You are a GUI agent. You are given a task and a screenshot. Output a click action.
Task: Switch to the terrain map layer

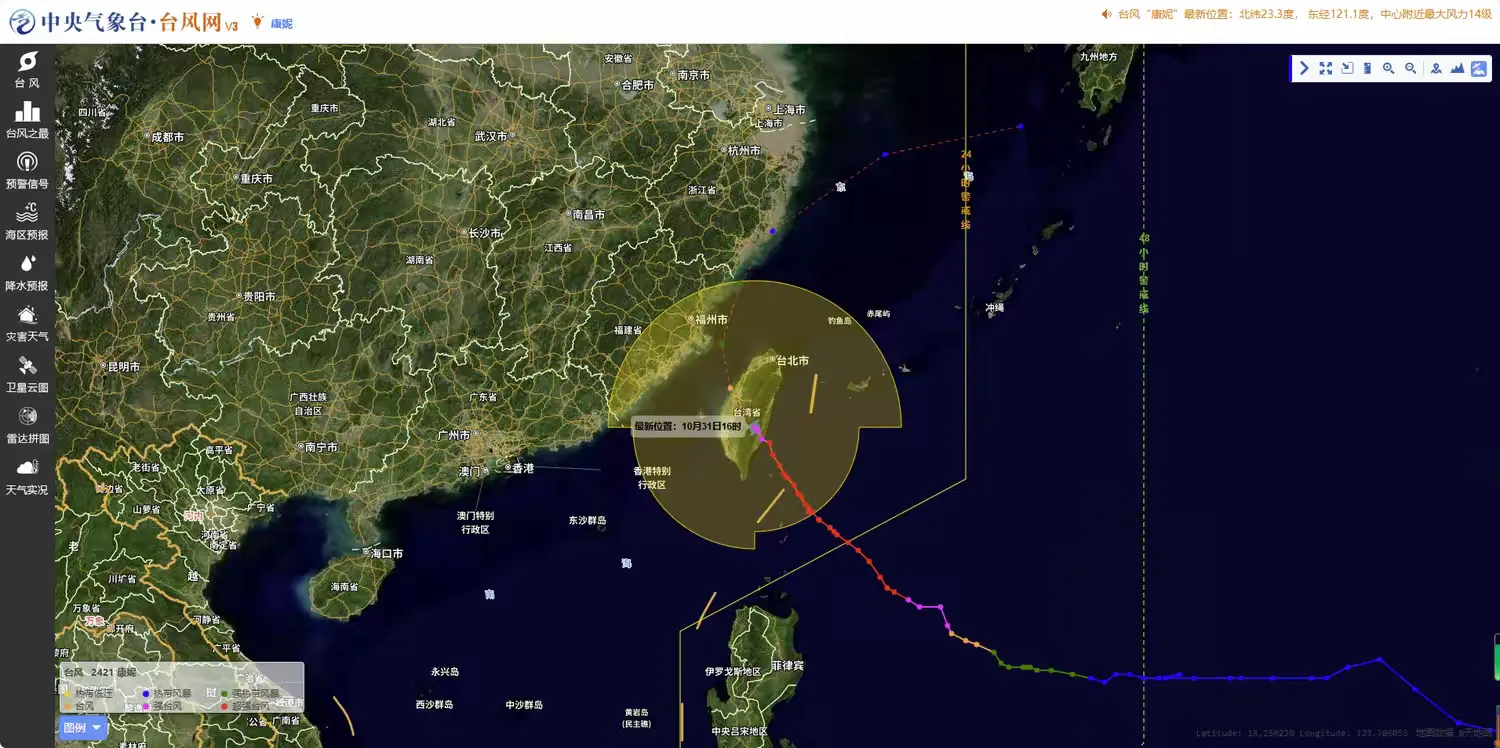[1457, 68]
